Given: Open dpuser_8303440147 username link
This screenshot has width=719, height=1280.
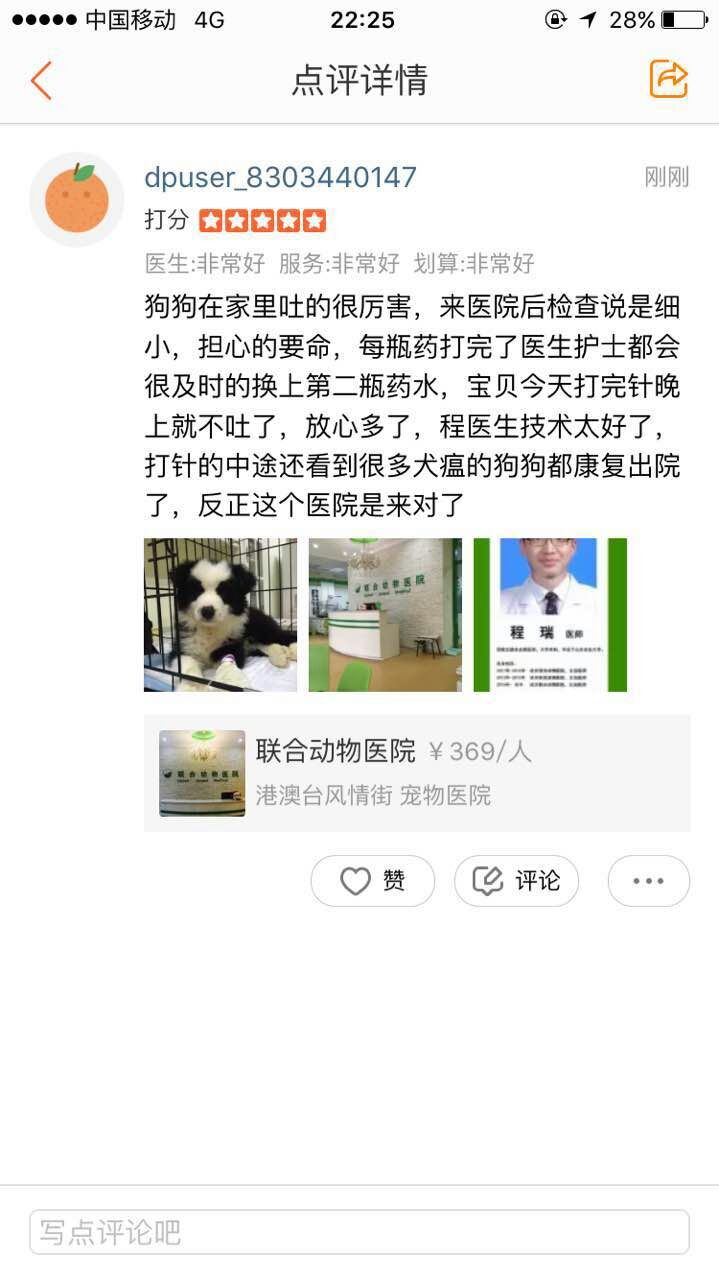Looking at the screenshot, I should click(280, 178).
